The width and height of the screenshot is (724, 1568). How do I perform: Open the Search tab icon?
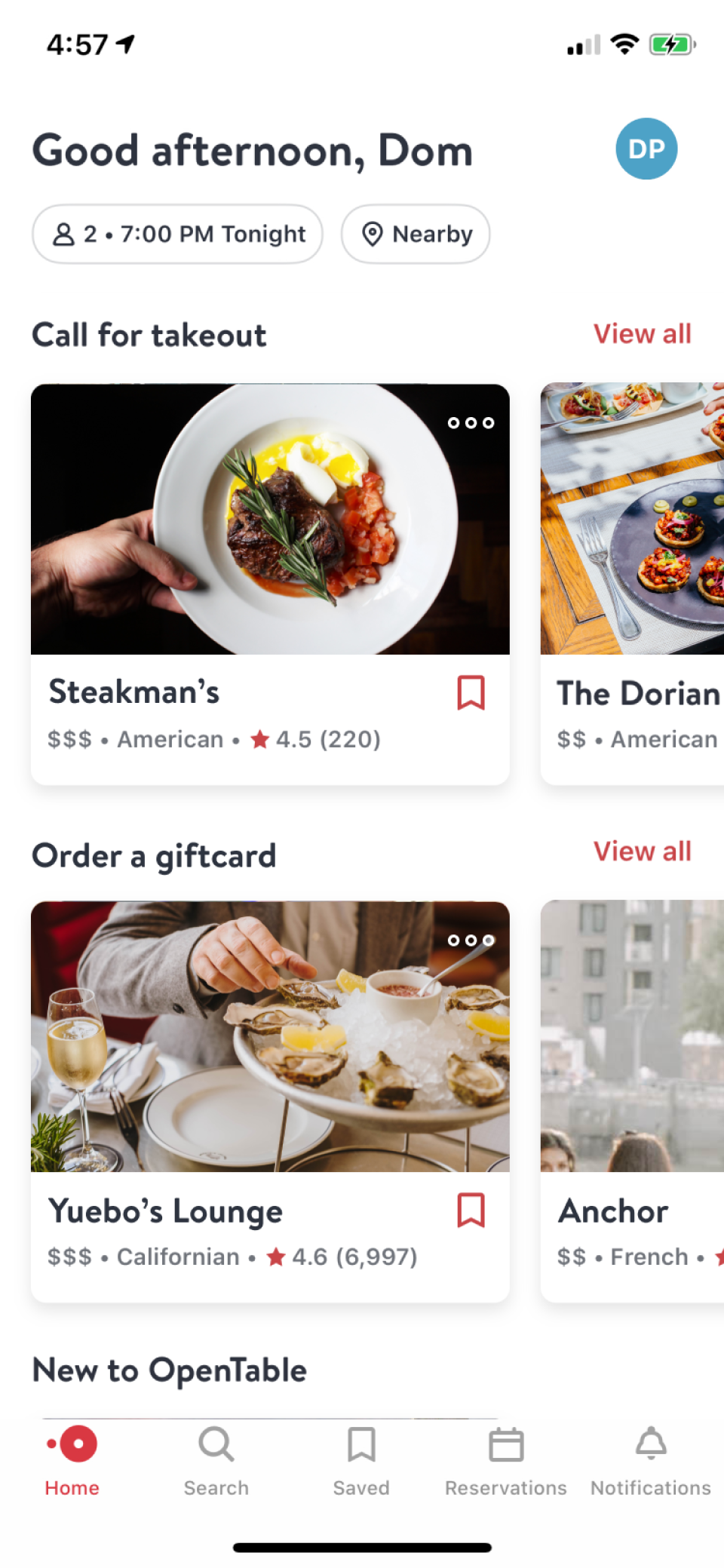point(216,1445)
